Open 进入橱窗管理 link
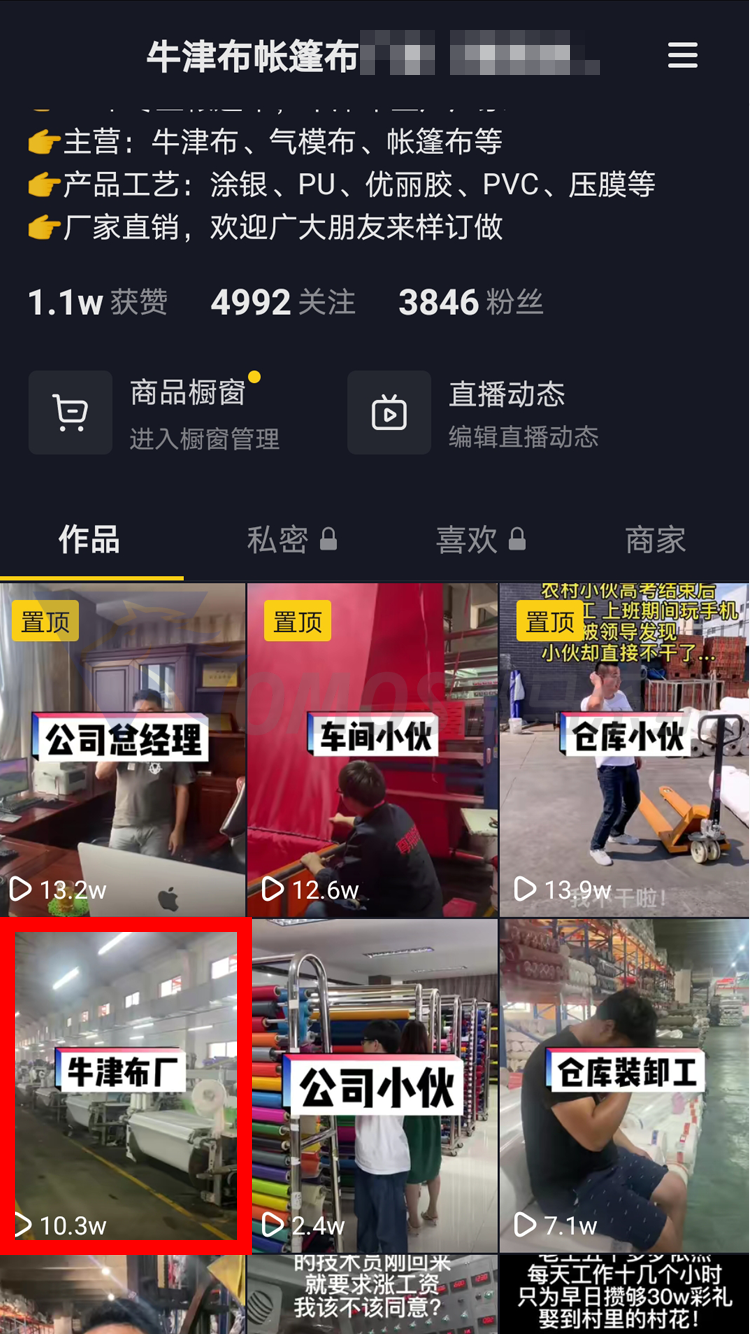 203,438
